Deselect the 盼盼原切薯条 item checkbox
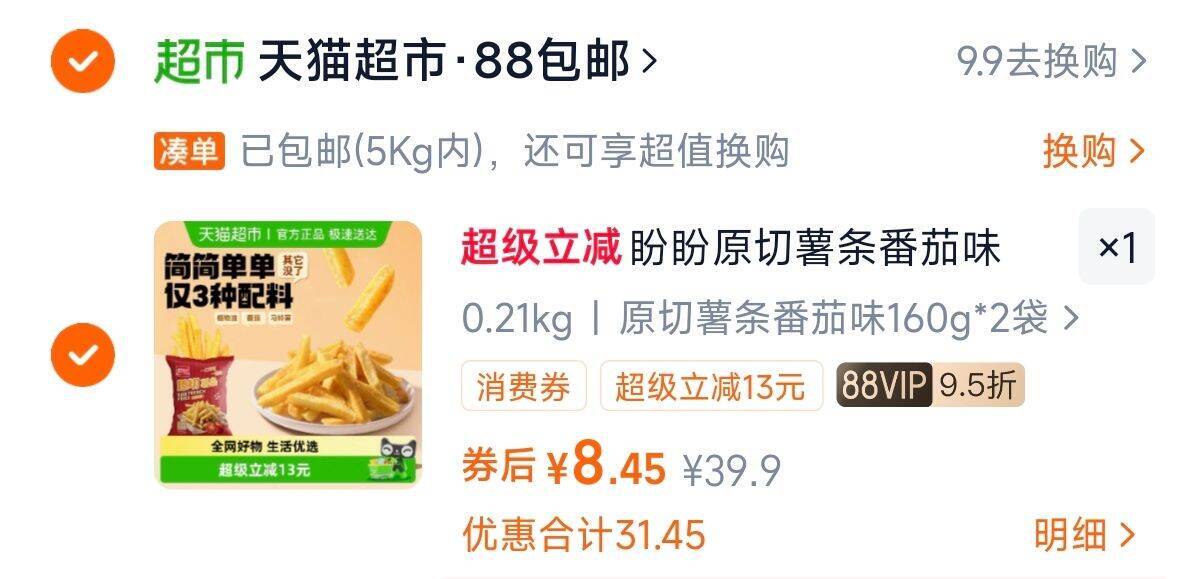This screenshot has width=1200, height=579. pyautogui.click(x=83, y=354)
